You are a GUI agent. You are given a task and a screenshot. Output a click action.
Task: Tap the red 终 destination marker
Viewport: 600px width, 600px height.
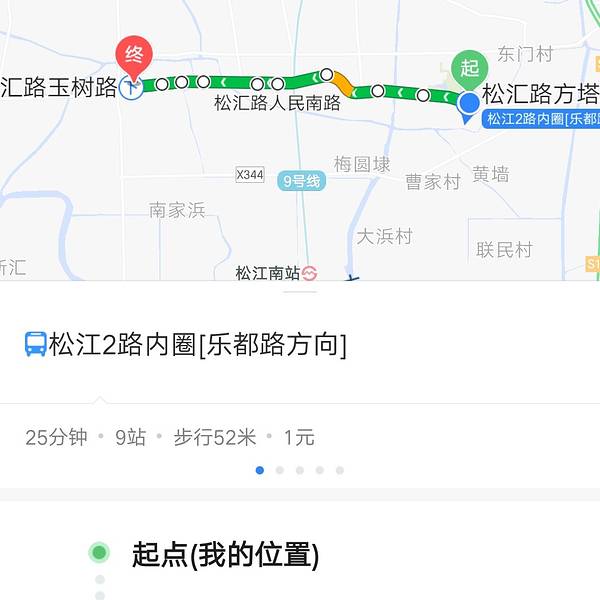[131, 57]
